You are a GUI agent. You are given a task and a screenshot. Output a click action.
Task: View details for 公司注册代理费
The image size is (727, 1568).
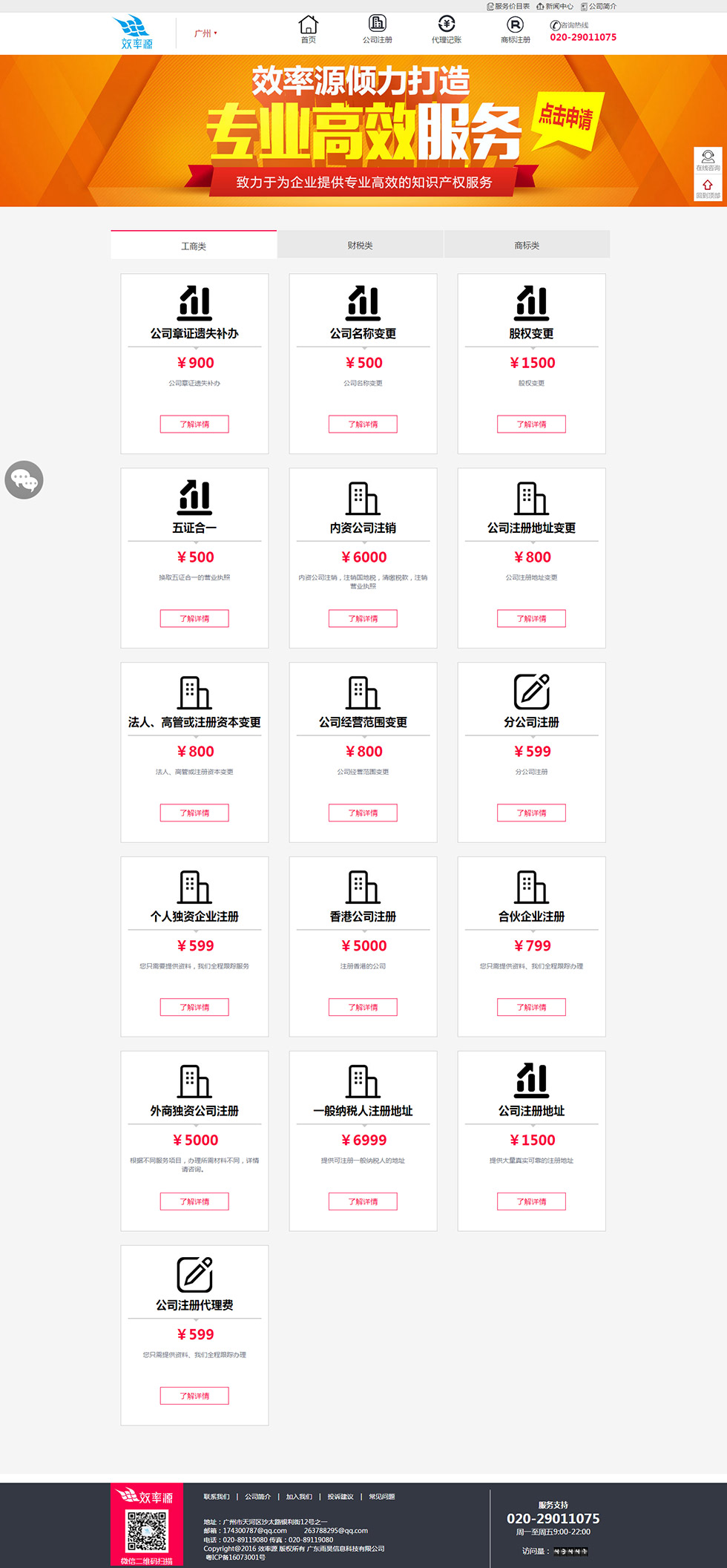(x=194, y=1397)
